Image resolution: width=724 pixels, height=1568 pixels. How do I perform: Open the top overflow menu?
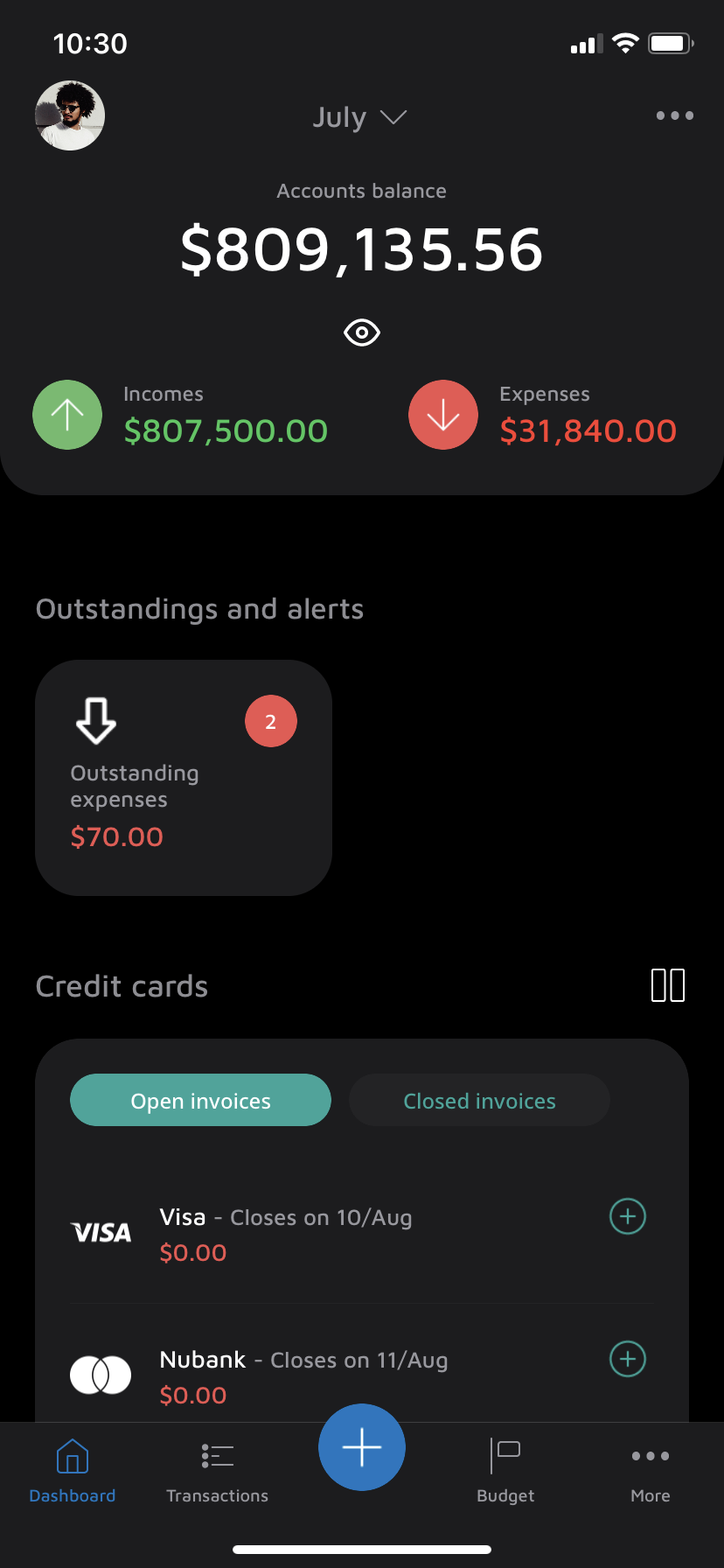pyautogui.click(x=674, y=115)
